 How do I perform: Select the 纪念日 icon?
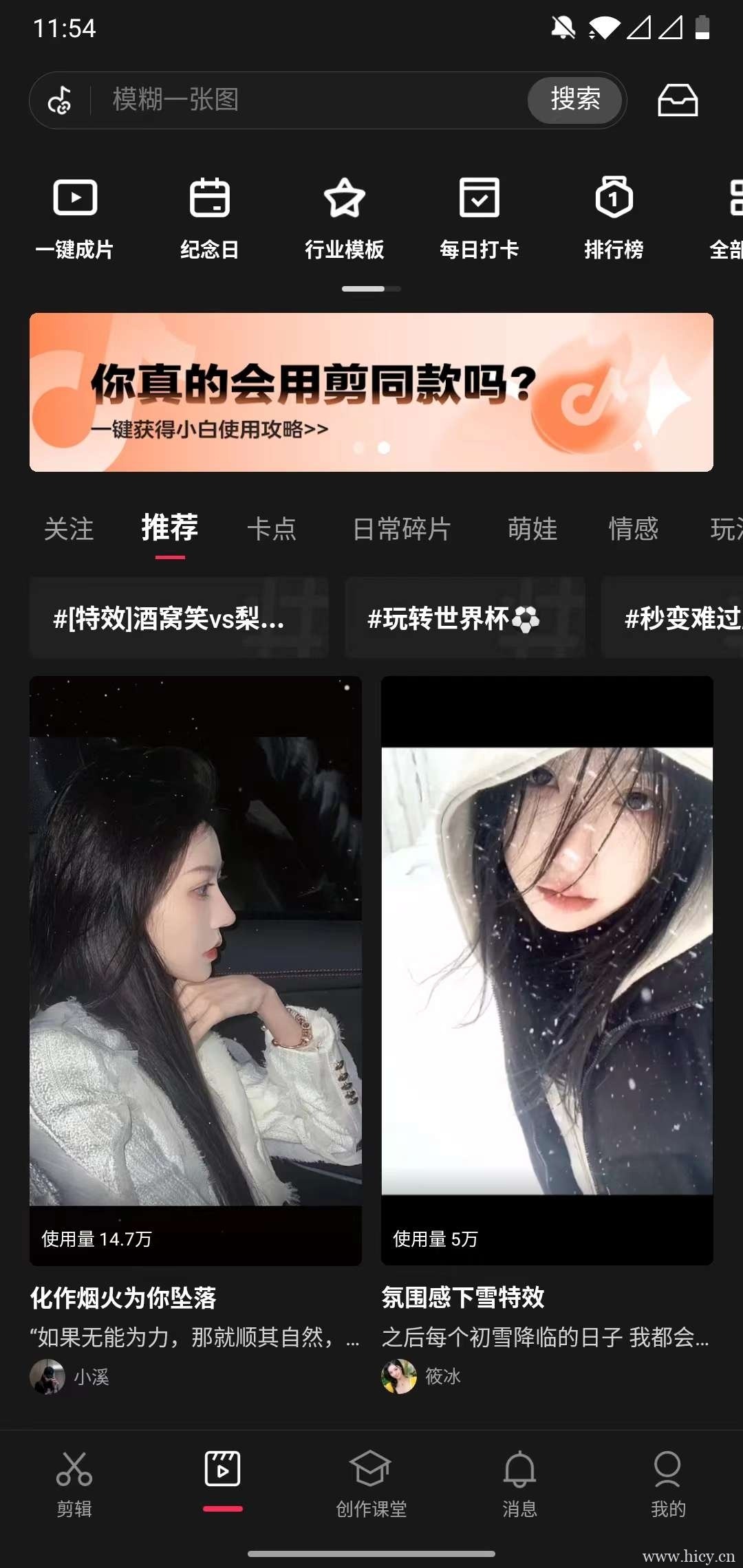(209, 217)
